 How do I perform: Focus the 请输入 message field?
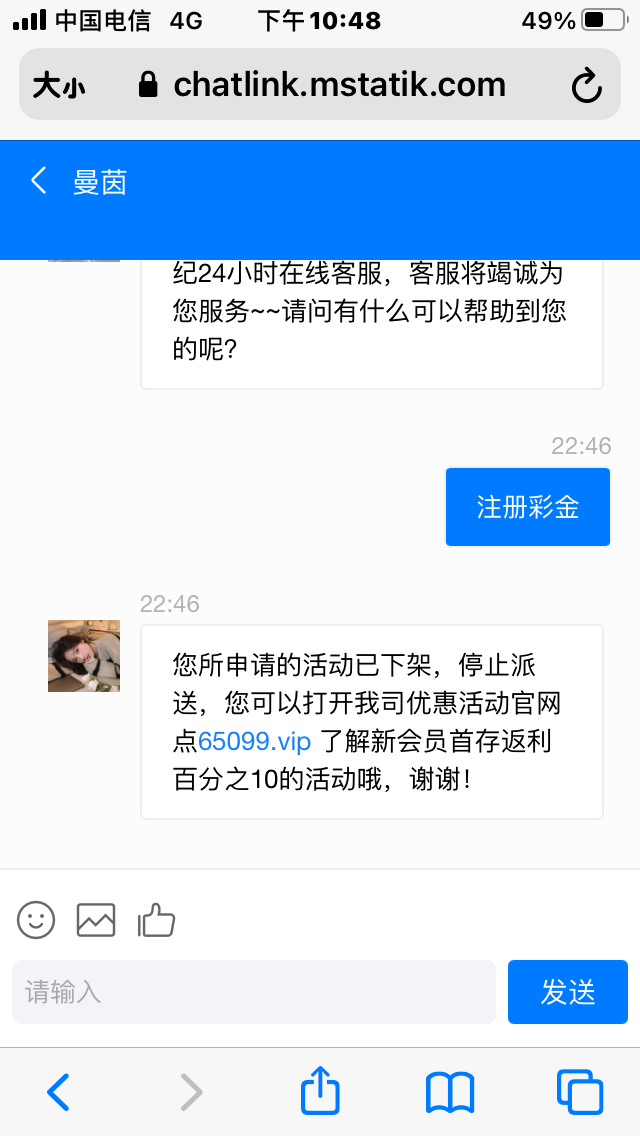(x=254, y=992)
